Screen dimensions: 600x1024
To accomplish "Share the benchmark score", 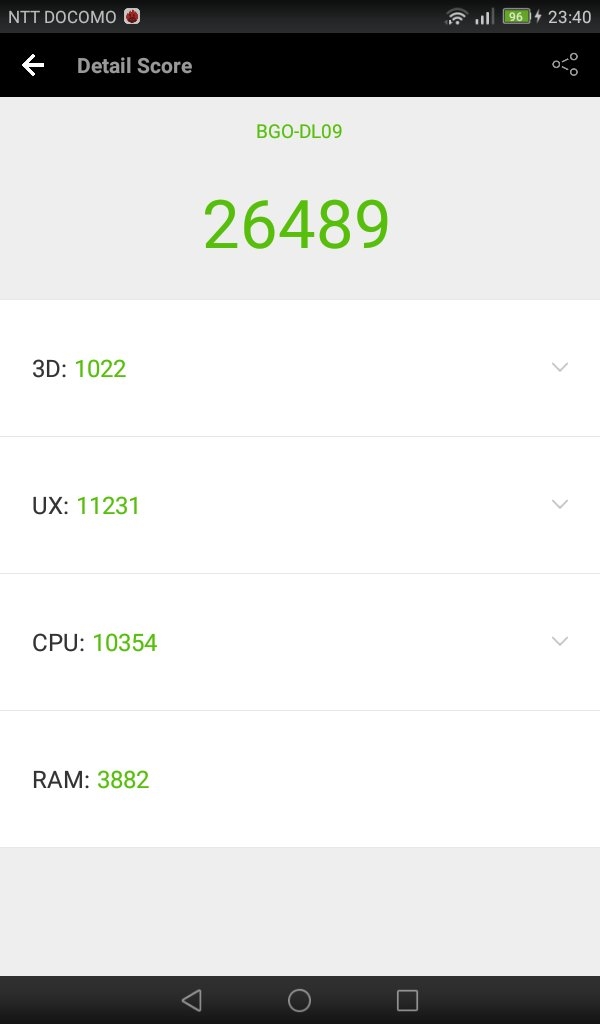I will [x=565, y=66].
